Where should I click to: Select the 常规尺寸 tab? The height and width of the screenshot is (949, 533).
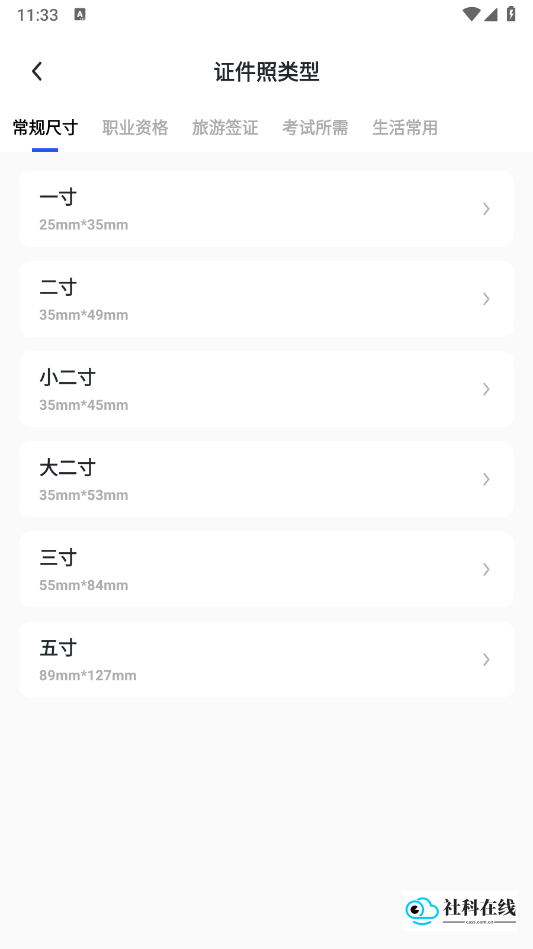click(45, 128)
